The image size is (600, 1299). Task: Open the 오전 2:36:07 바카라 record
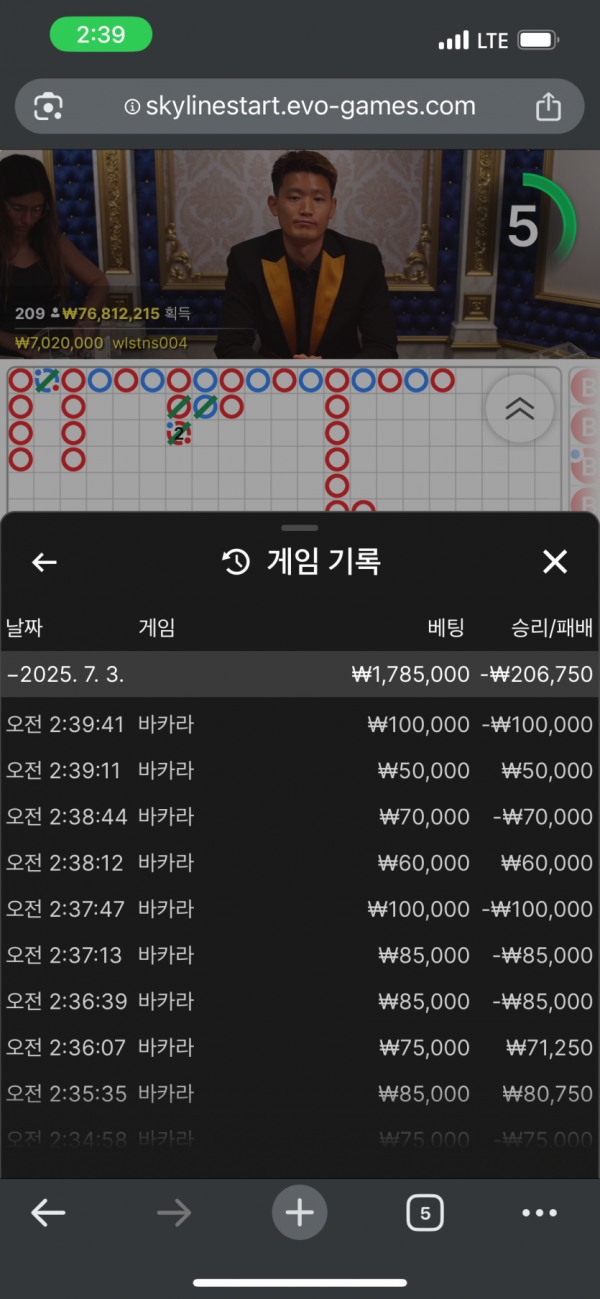(x=300, y=1047)
